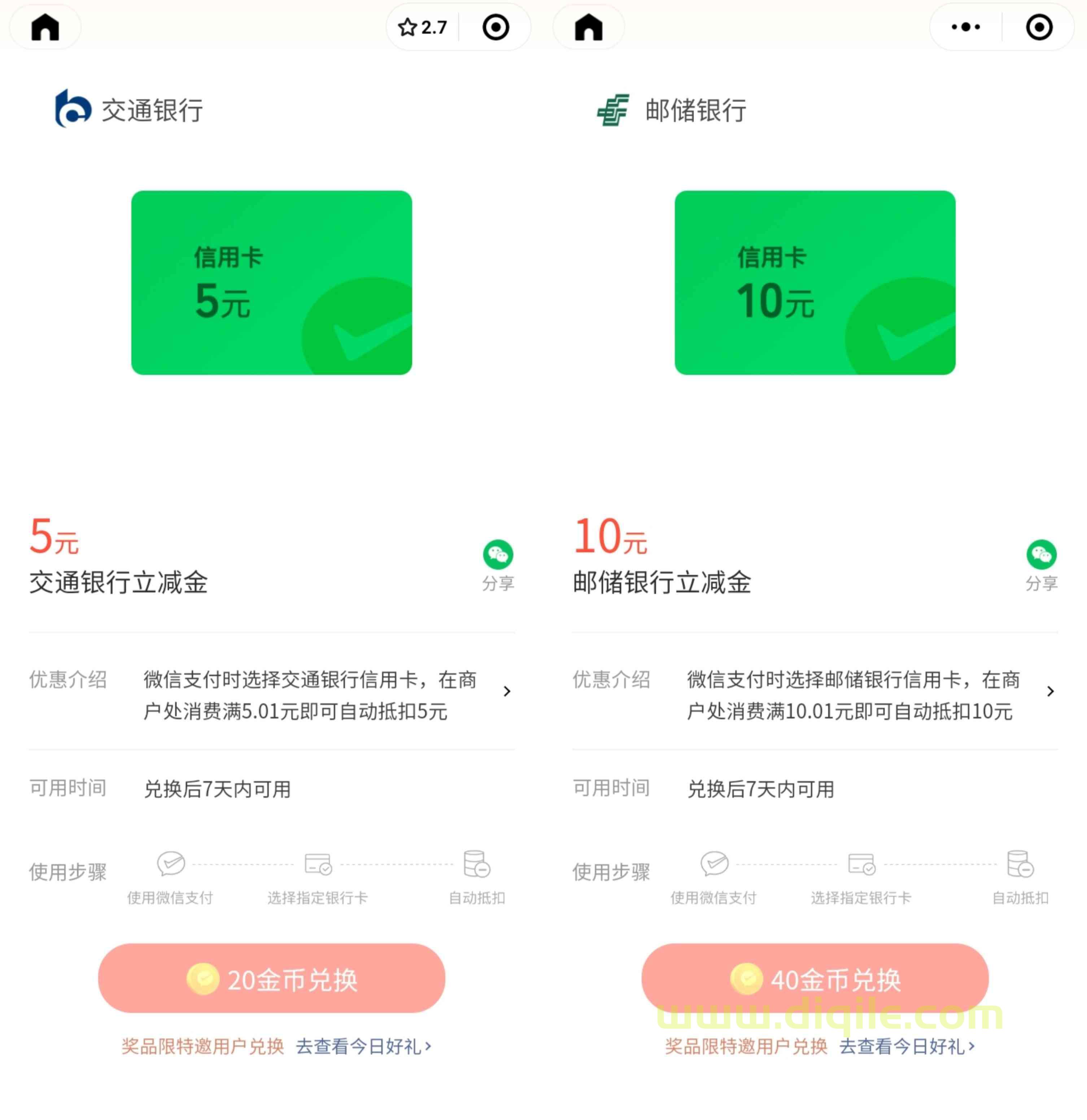Tap the home icon on the 交通银行 page
This screenshot has height=1120, width=1087.
coord(45,27)
